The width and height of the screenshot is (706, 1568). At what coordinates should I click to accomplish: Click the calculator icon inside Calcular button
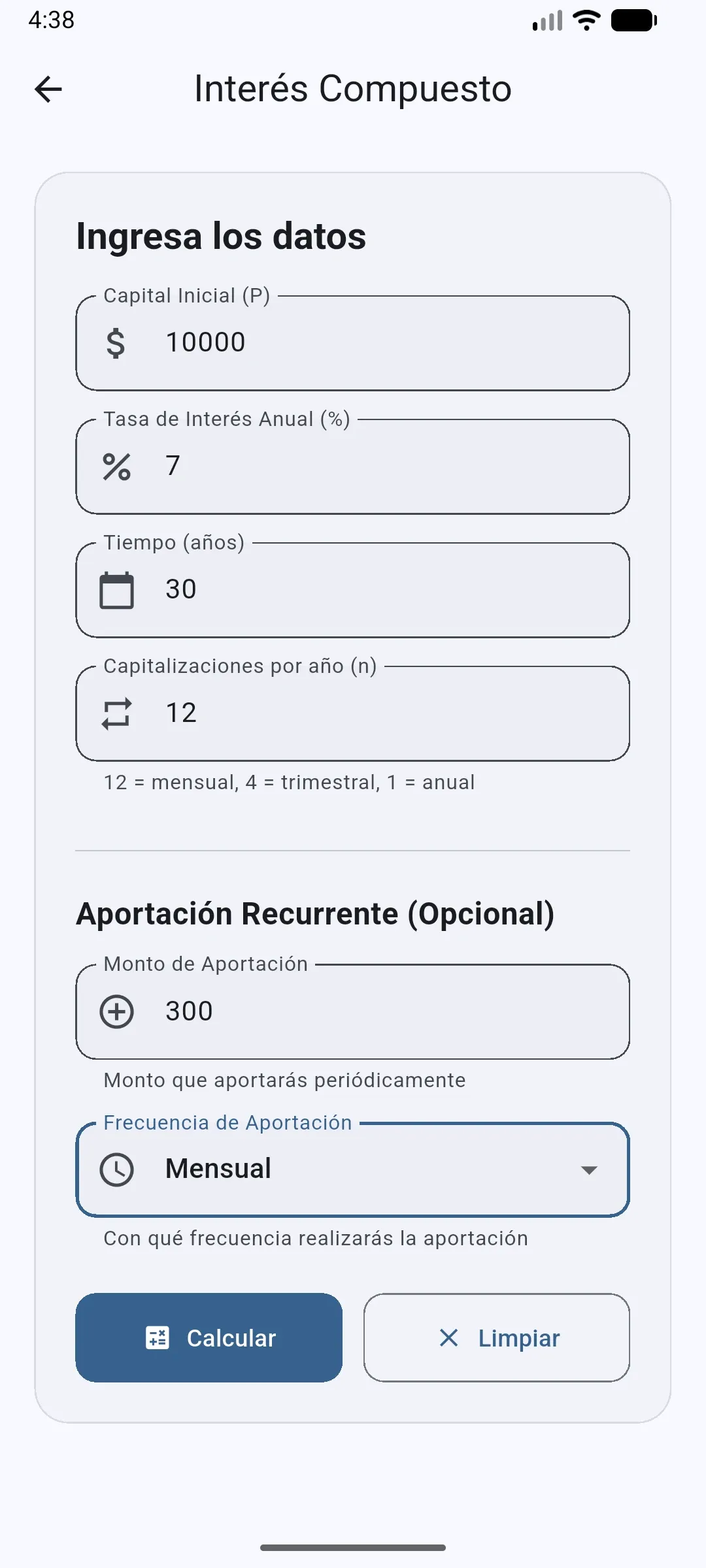(157, 1339)
